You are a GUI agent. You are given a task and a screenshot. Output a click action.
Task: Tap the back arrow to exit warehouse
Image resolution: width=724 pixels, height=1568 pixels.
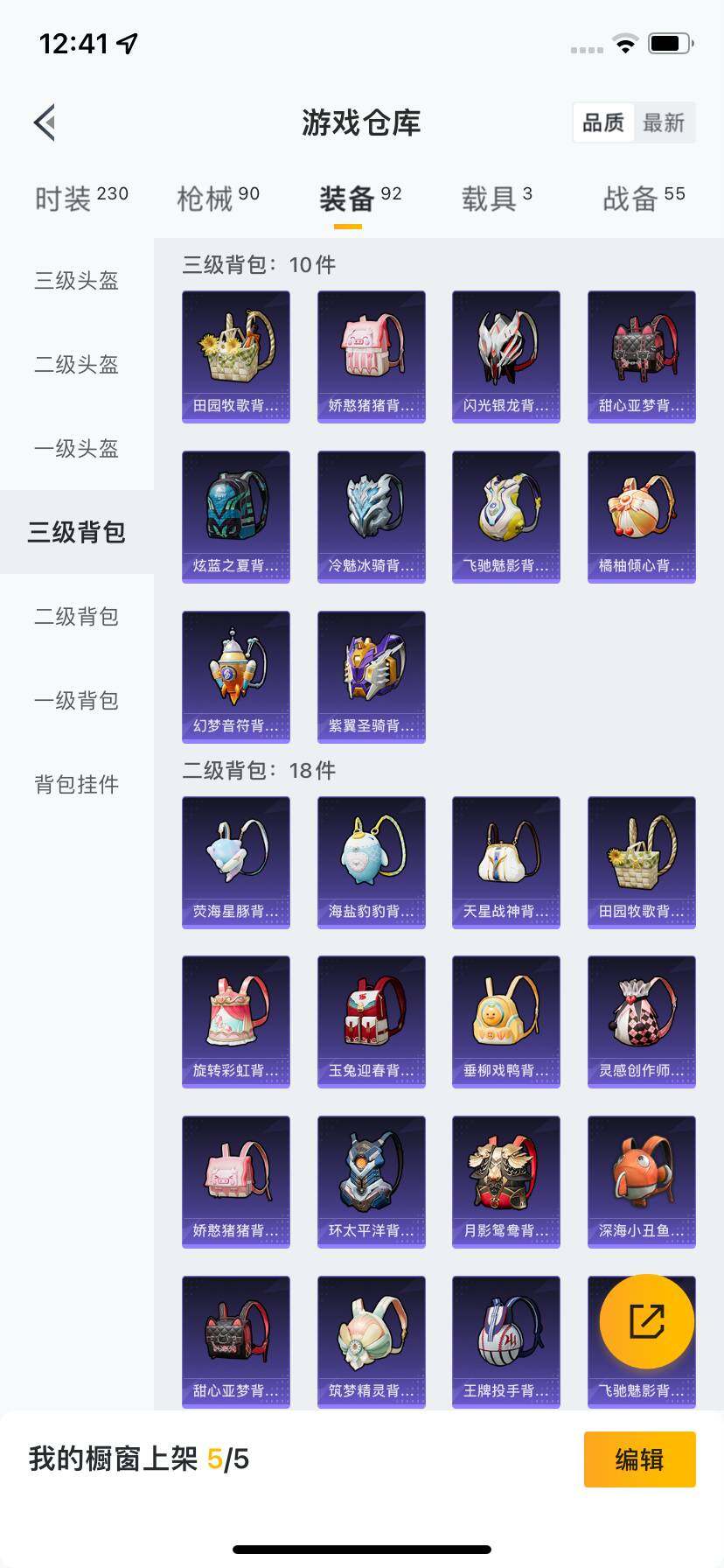click(x=45, y=122)
